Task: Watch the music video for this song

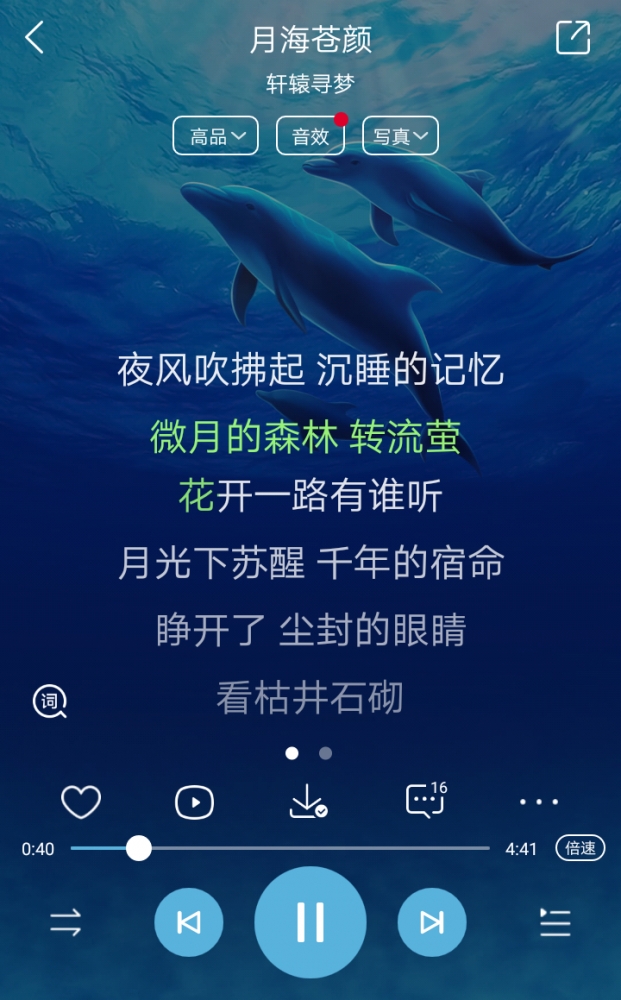Action: coord(195,802)
